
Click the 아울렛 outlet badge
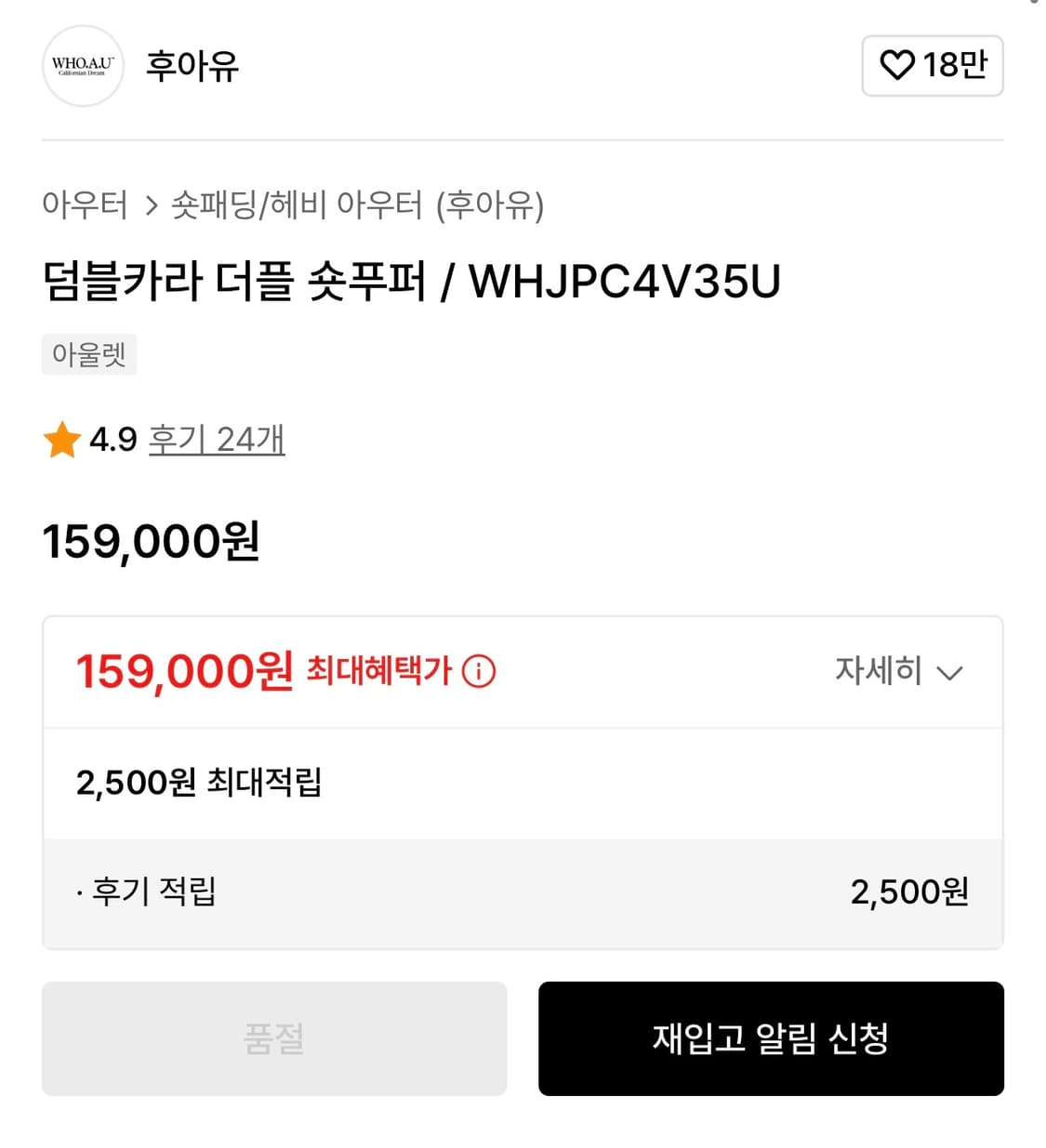coord(89,354)
